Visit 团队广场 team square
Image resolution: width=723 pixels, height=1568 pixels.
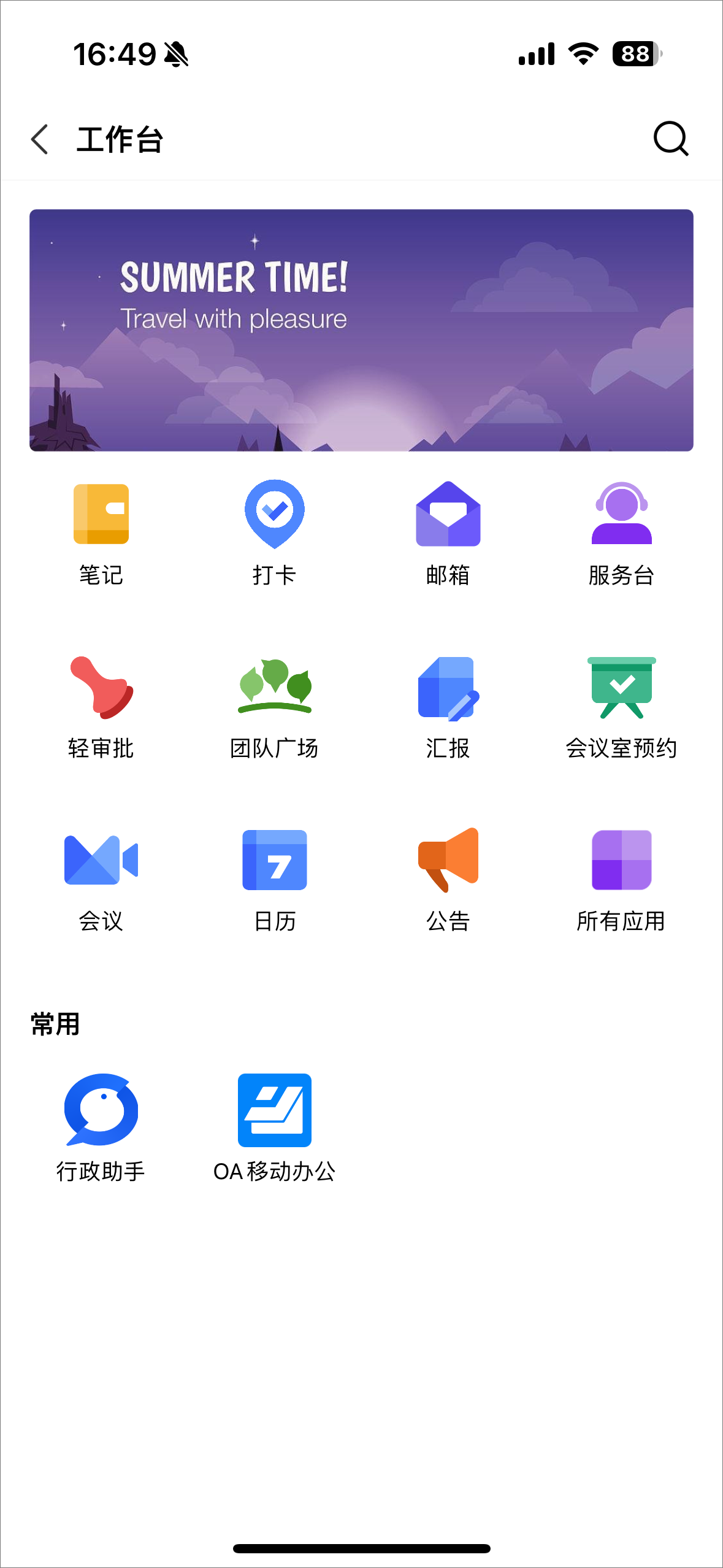pyautogui.click(x=274, y=688)
